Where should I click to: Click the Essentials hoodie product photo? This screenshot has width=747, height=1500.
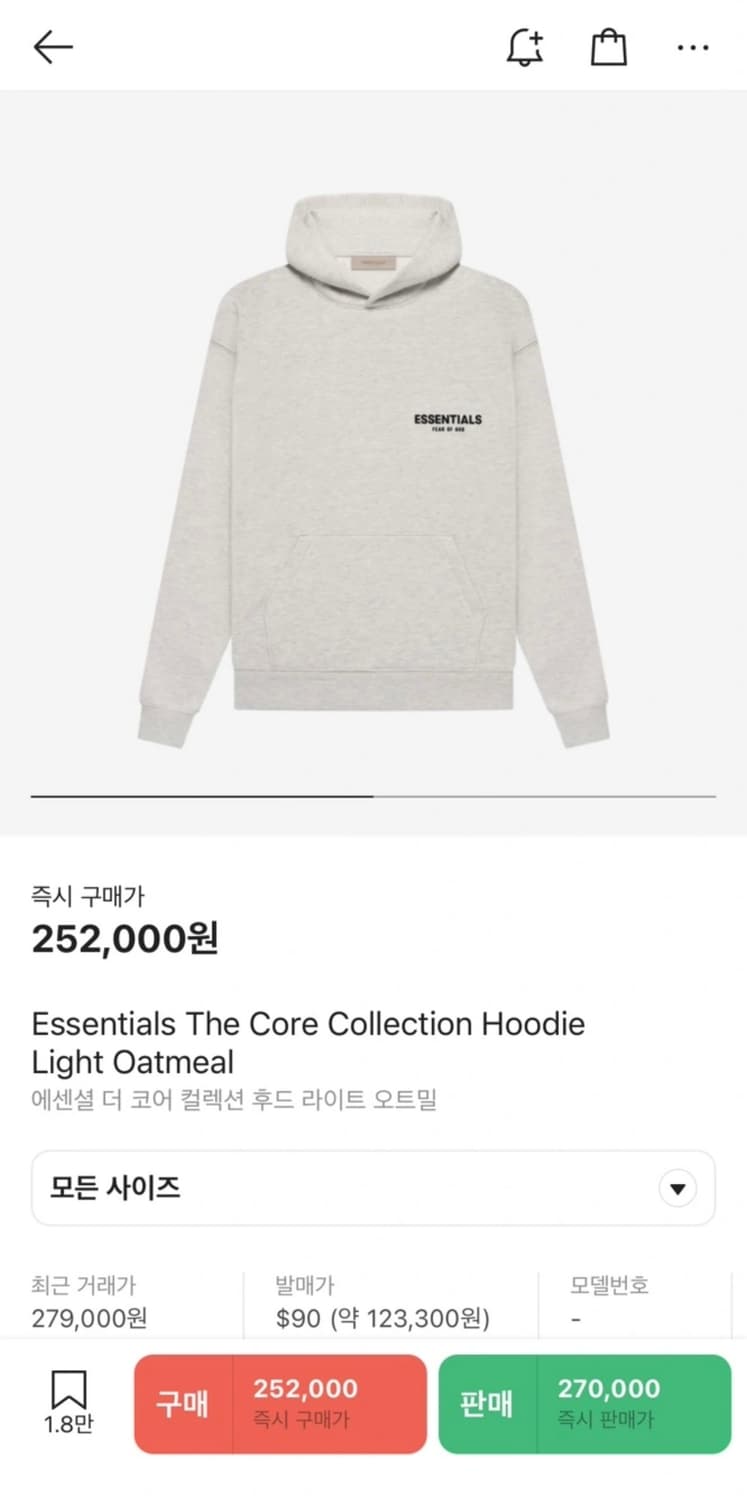(x=373, y=450)
